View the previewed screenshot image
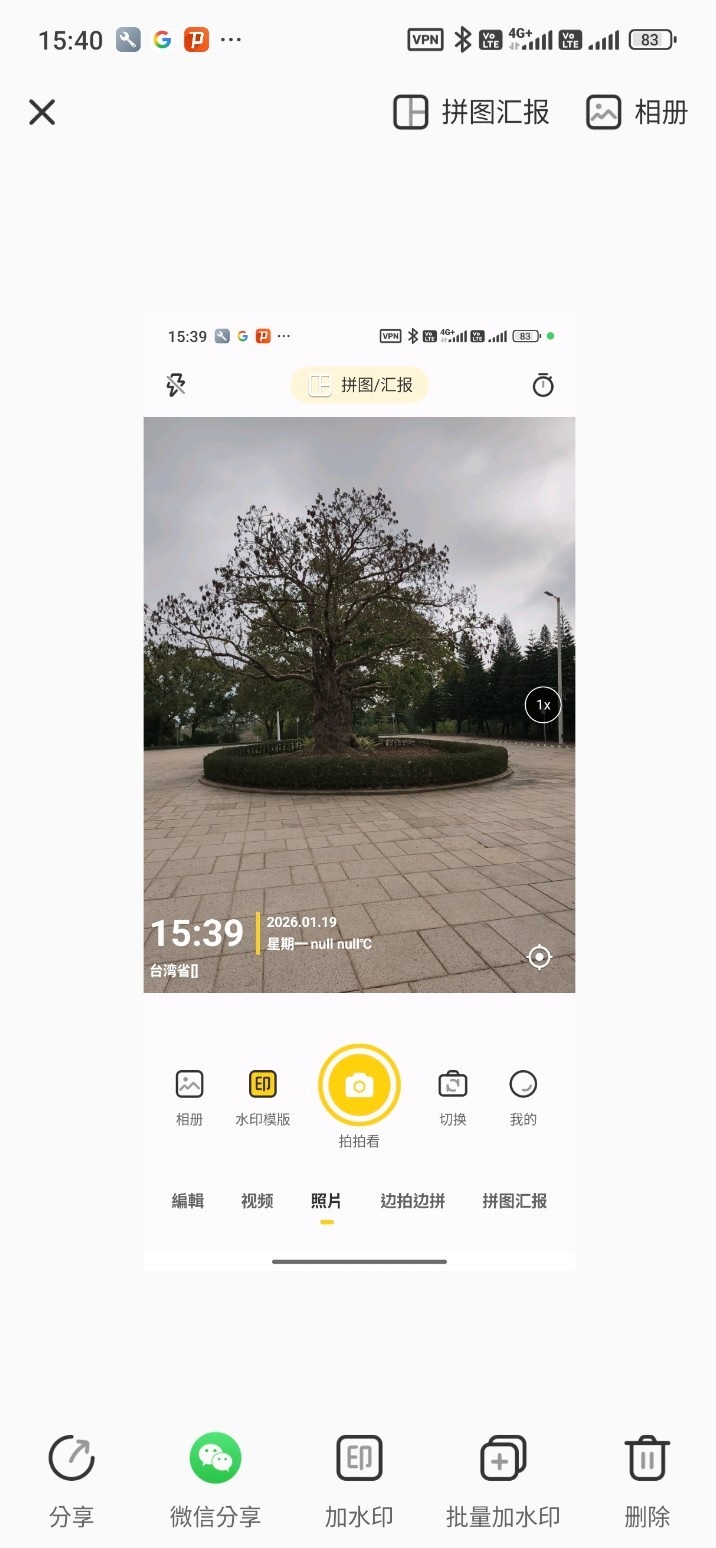Image resolution: width=716 pixels, height=1548 pixels. [359, 790]
